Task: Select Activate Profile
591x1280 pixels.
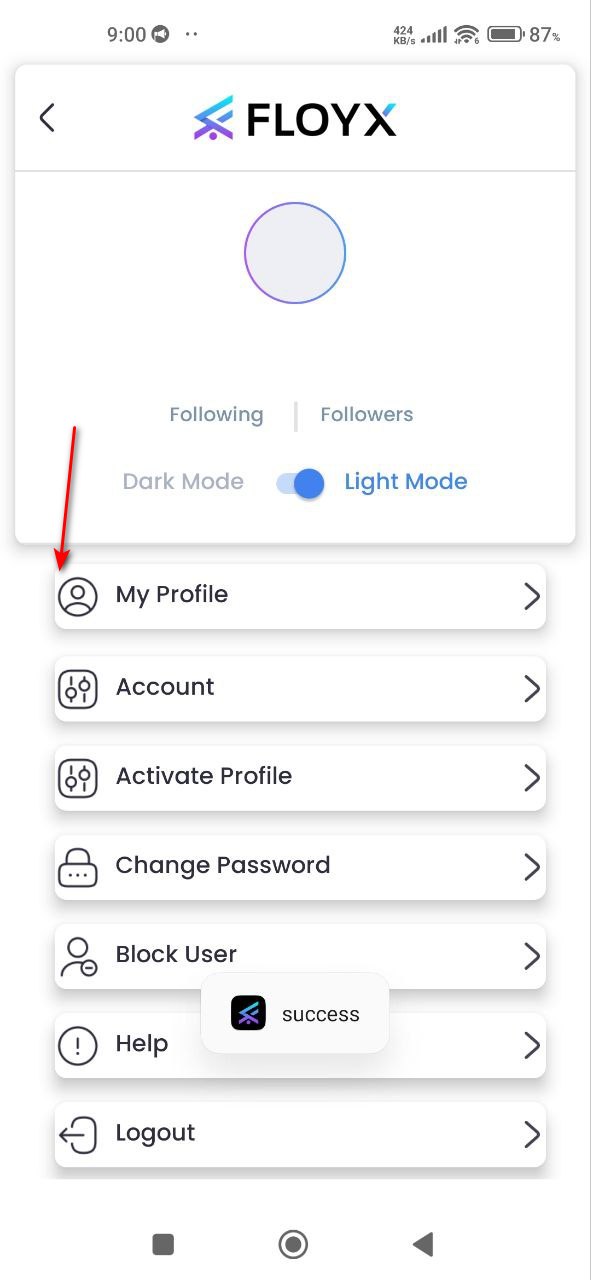Action: tap(300, 777)
